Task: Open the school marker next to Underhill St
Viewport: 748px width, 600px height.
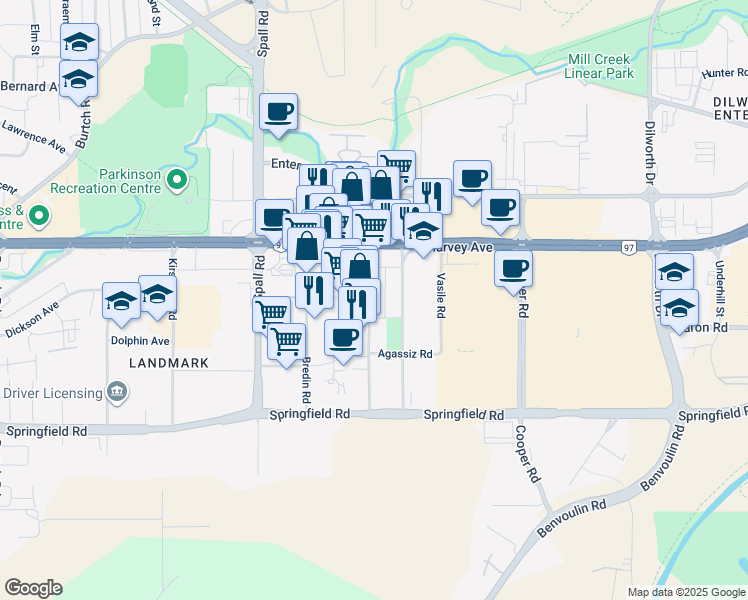Action: [x=679, y=311]
